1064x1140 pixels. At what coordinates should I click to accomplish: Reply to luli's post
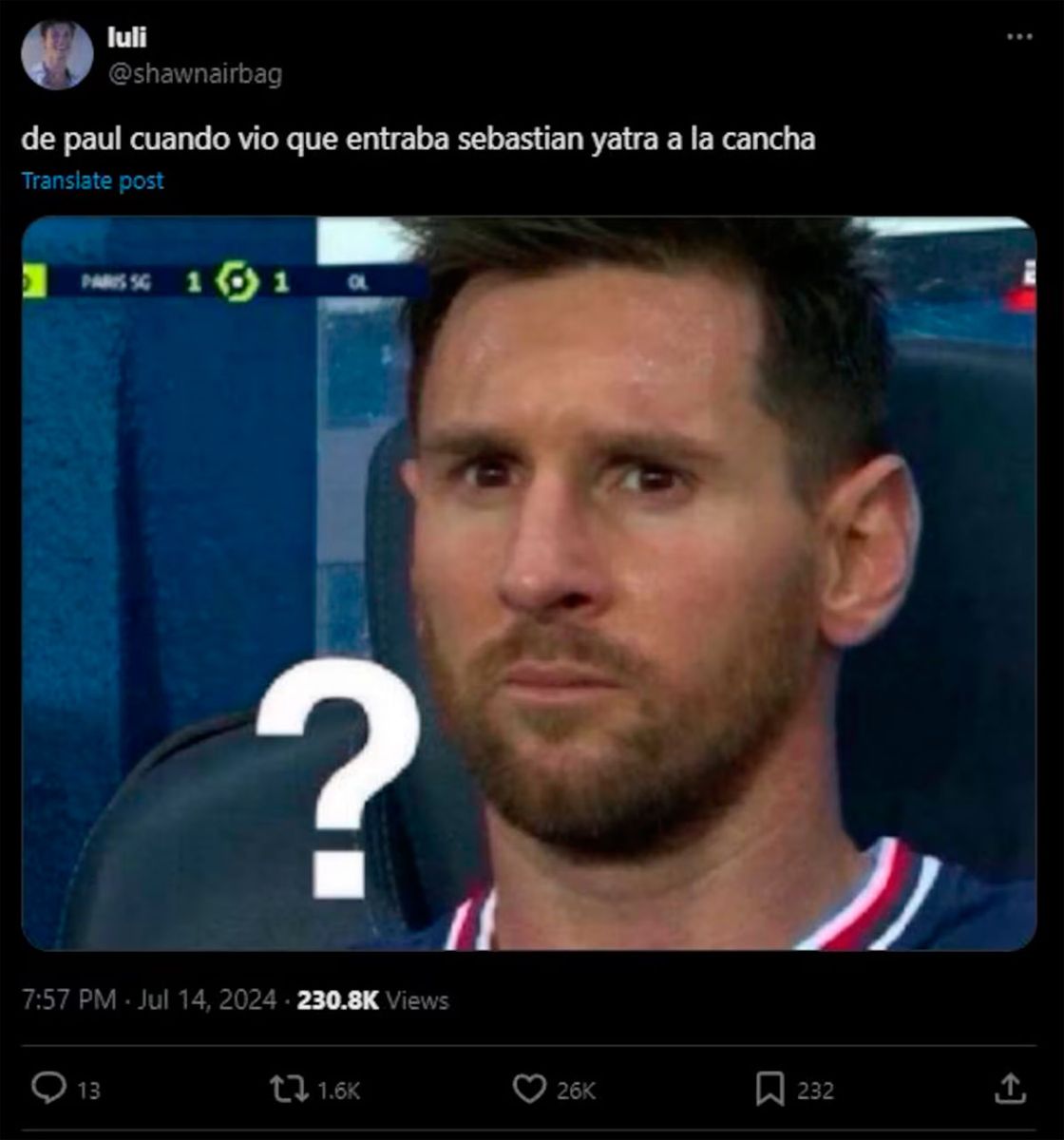[x=48, y=1088]
